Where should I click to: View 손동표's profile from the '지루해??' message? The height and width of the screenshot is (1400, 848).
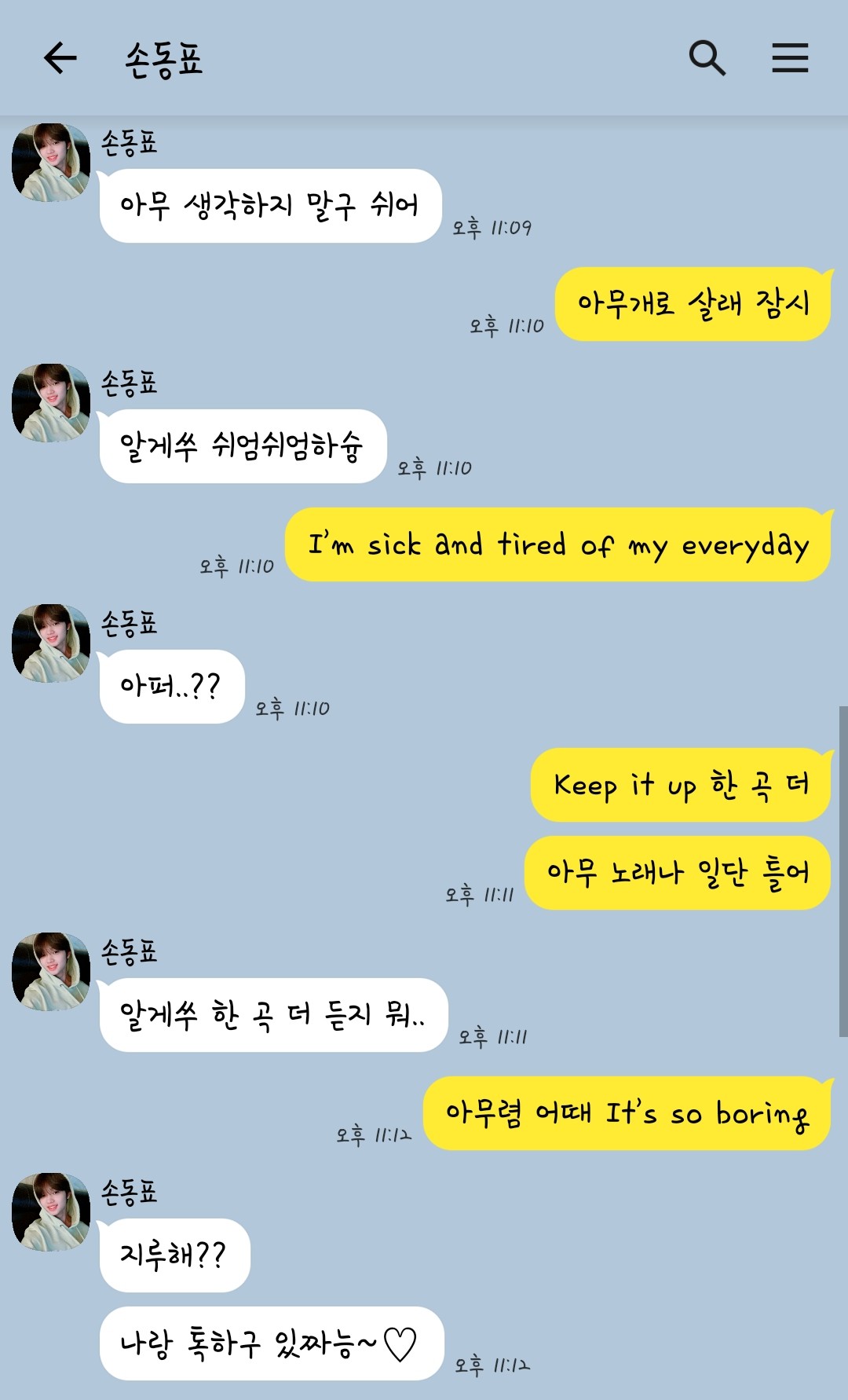pyautogui.click(x=51, y=1212)
